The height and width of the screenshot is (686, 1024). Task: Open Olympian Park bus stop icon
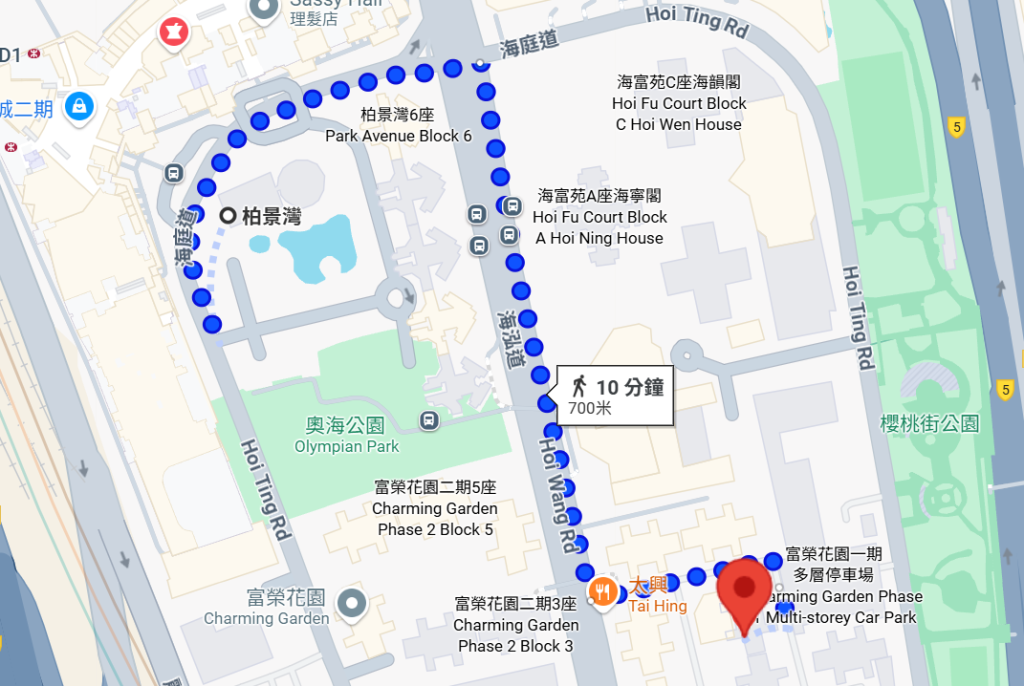click(430, 421)
